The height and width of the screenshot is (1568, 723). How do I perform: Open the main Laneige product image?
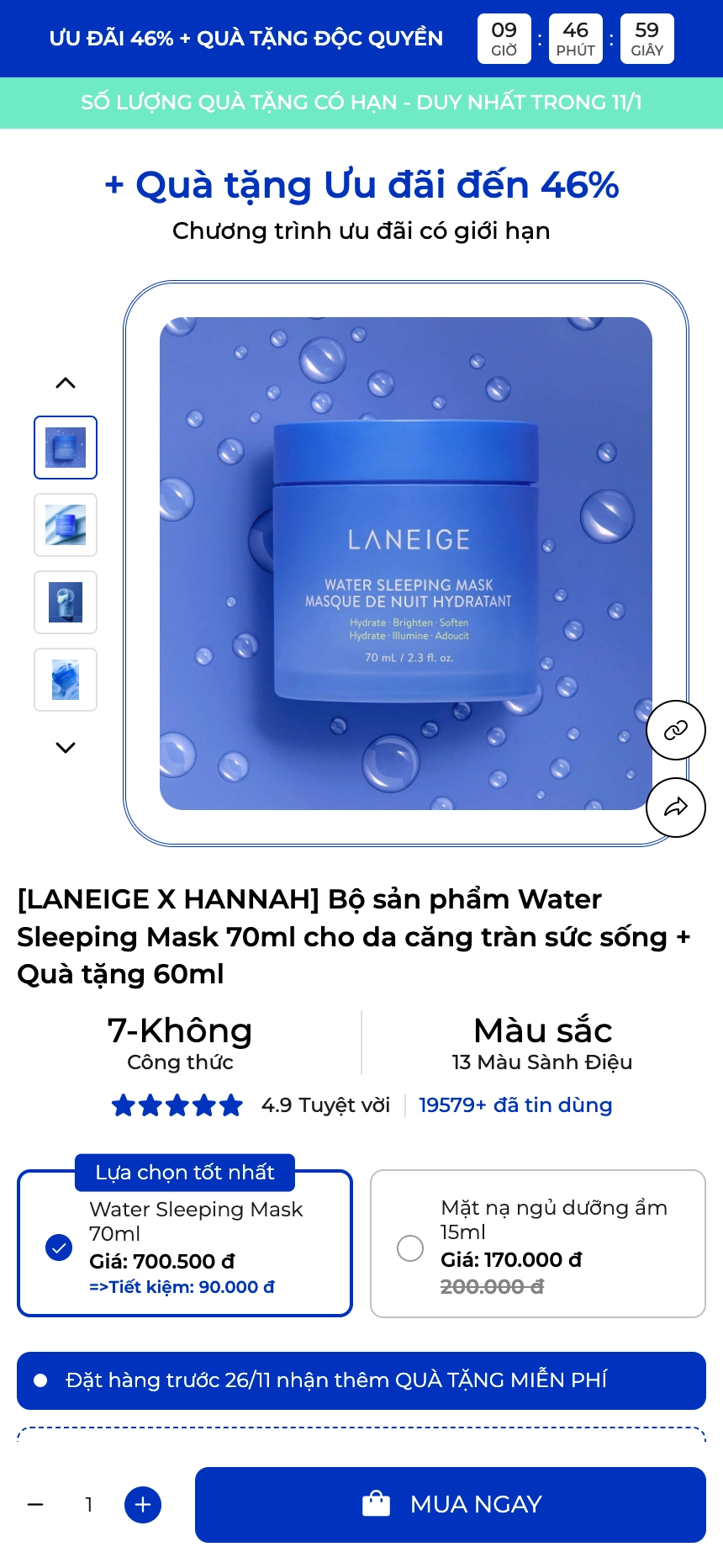[x=406, y=564]
